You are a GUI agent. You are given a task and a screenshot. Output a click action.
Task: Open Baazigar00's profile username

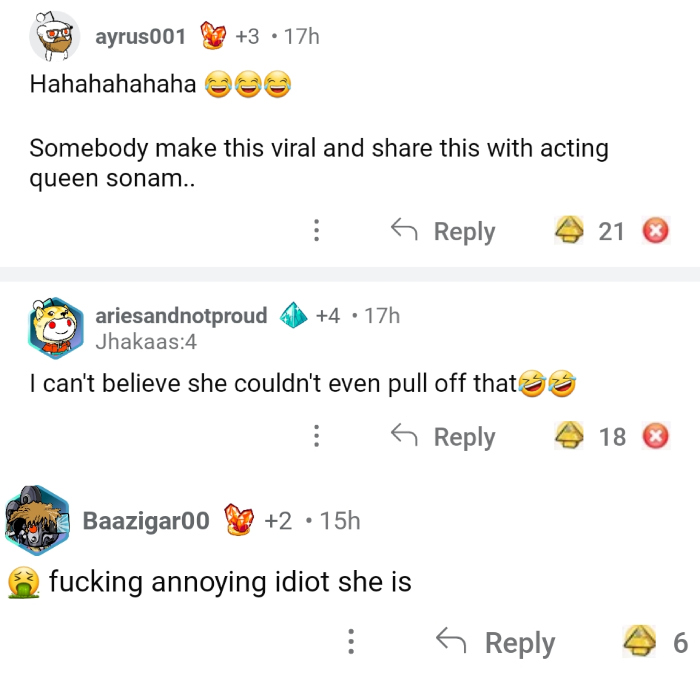tap(146, 521)
